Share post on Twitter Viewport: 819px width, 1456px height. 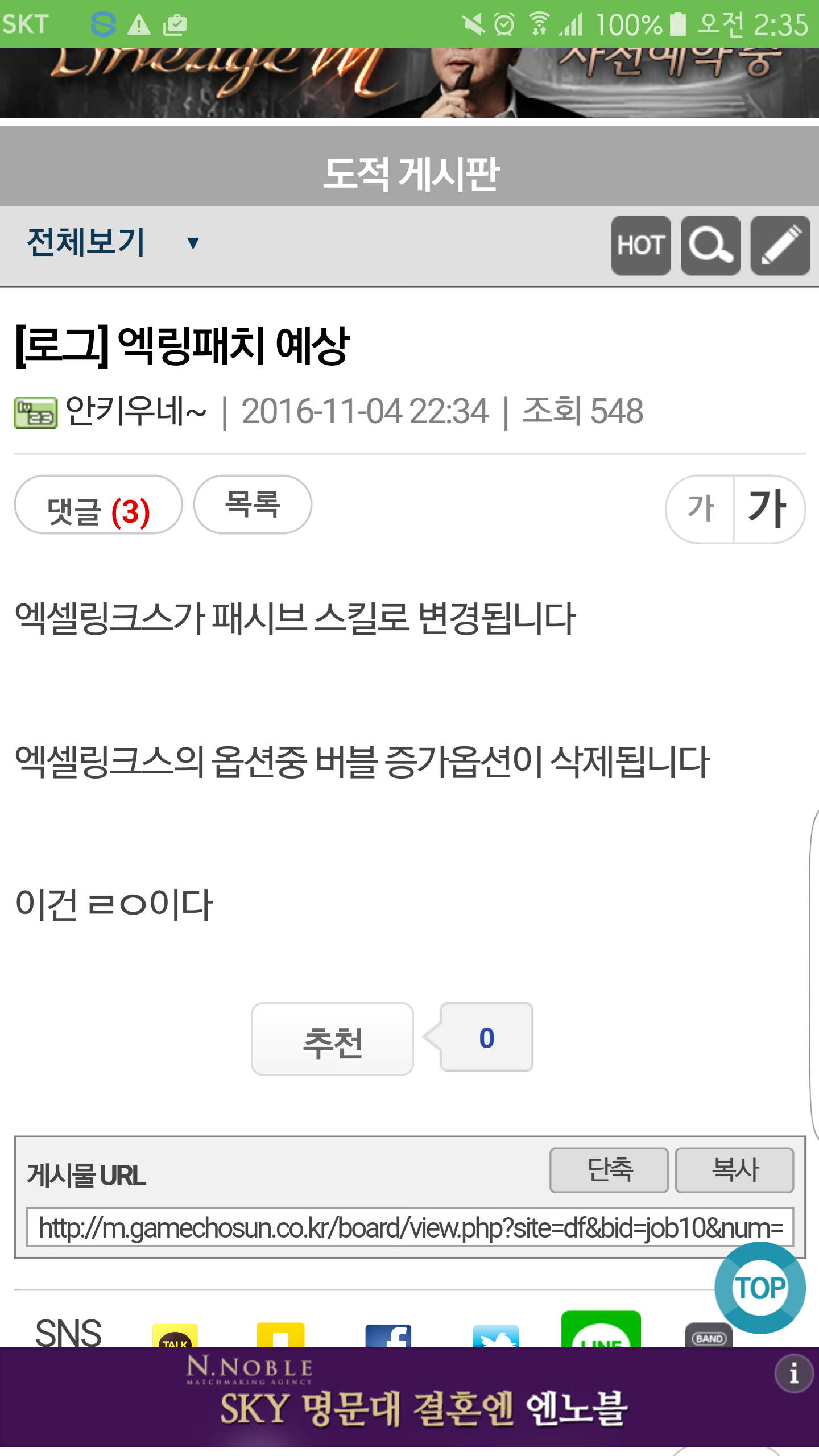click(x=496, y=1335)
